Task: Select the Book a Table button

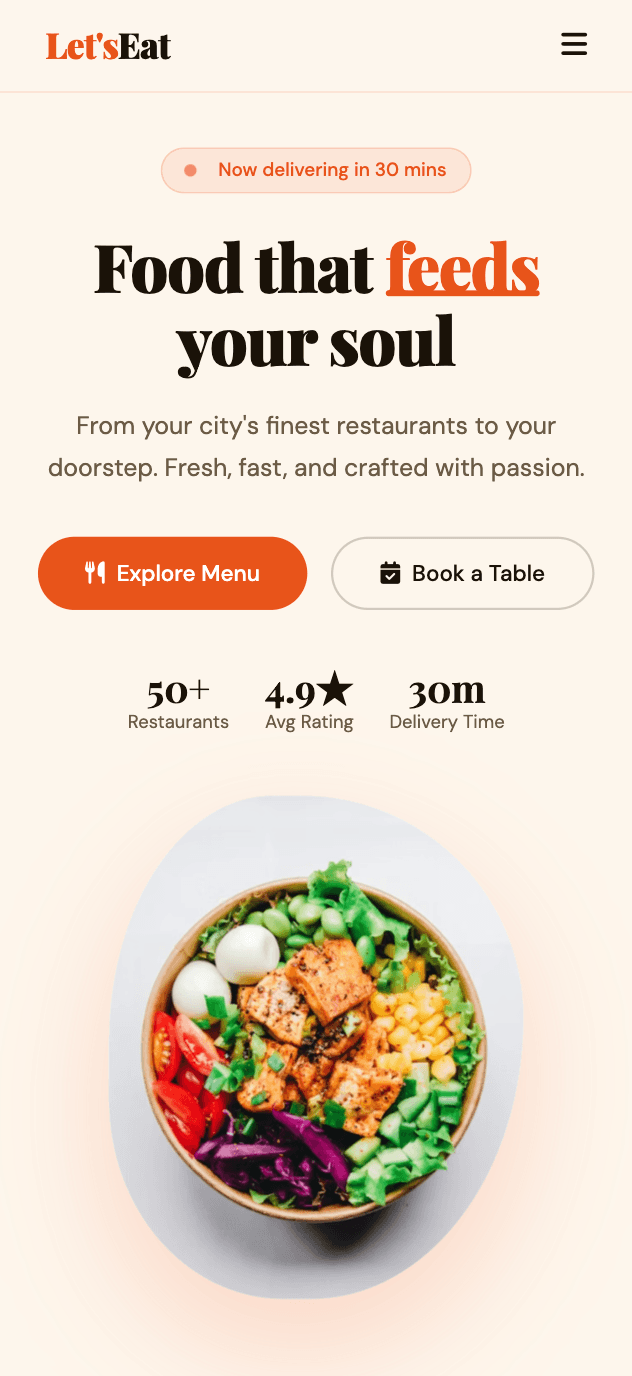Action: pyautogui.click(x=462, y=573)
